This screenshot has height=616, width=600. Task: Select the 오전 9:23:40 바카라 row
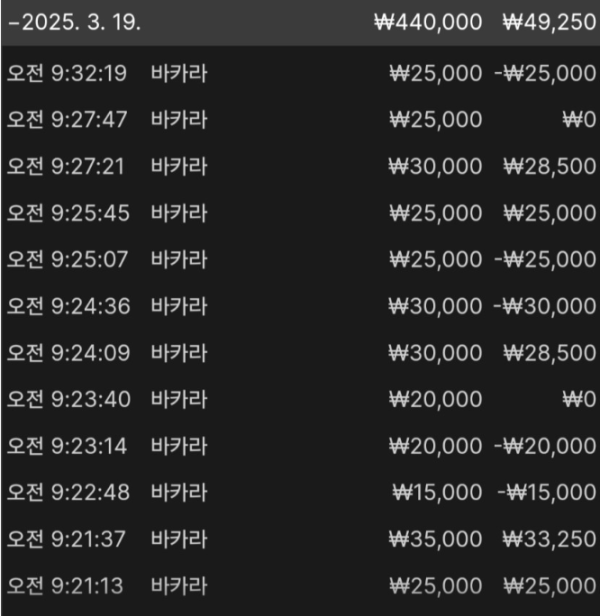click(x=300, y=398)
